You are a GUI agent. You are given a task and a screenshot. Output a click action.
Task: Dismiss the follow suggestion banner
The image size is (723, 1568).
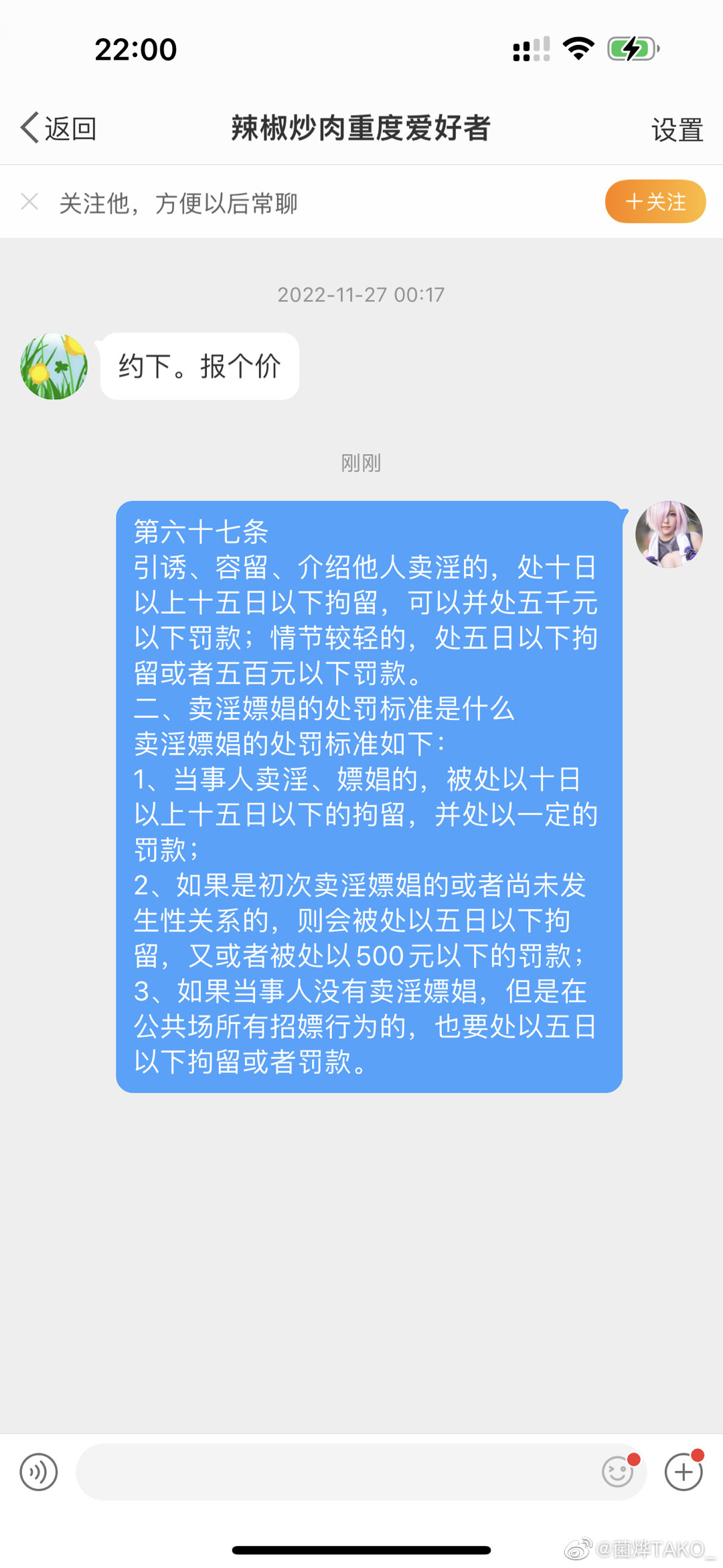[29, 202]
